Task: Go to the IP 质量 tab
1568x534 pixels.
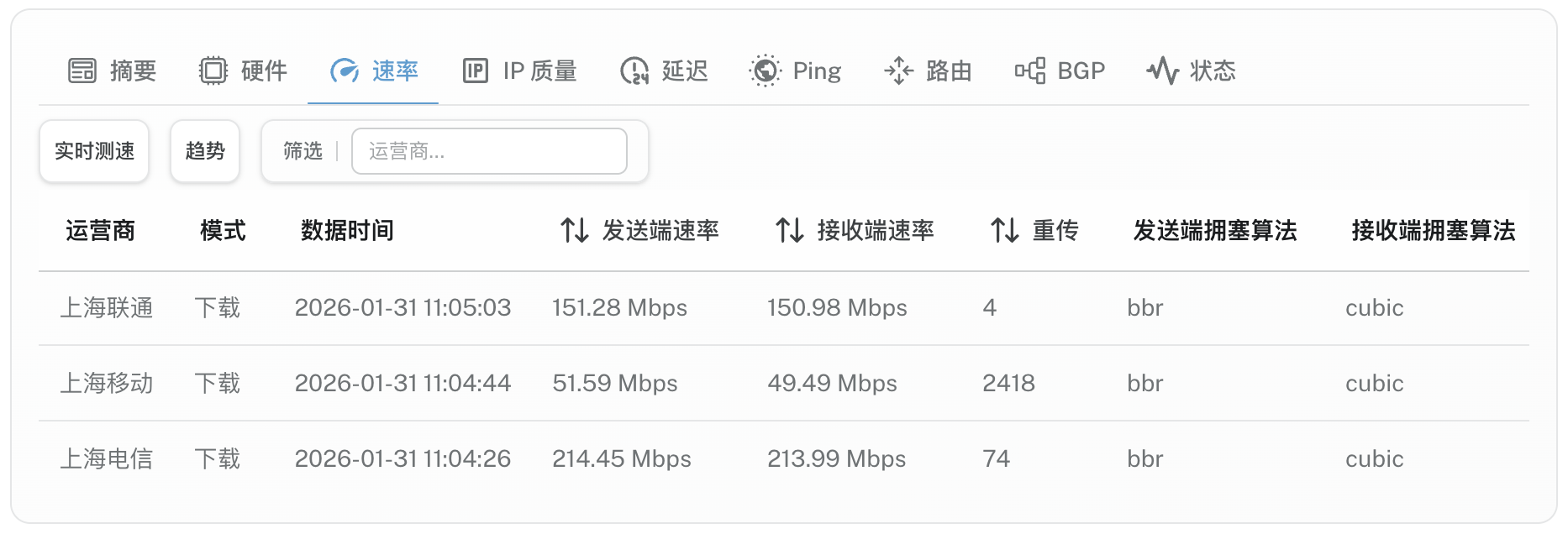Action: 520,71
